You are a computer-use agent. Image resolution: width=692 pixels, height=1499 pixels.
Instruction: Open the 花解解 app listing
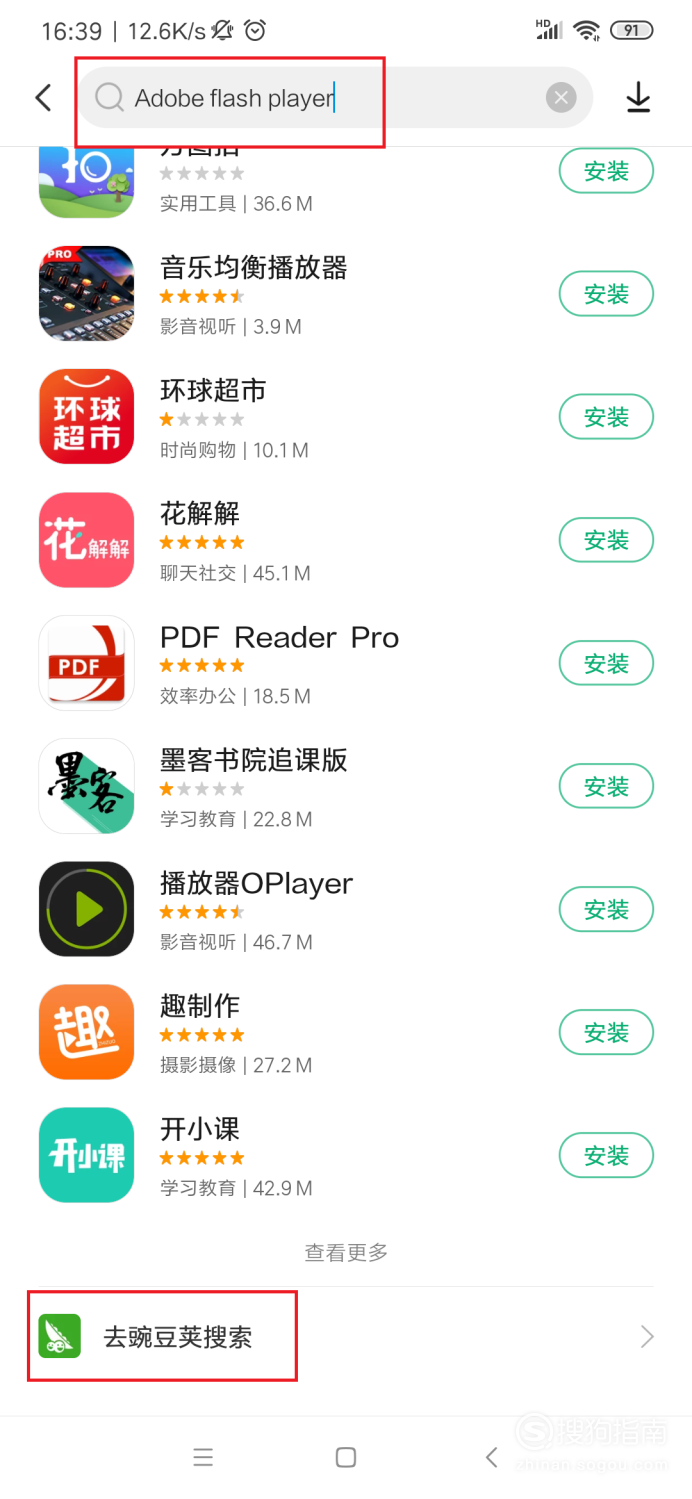tap(346, 540)
